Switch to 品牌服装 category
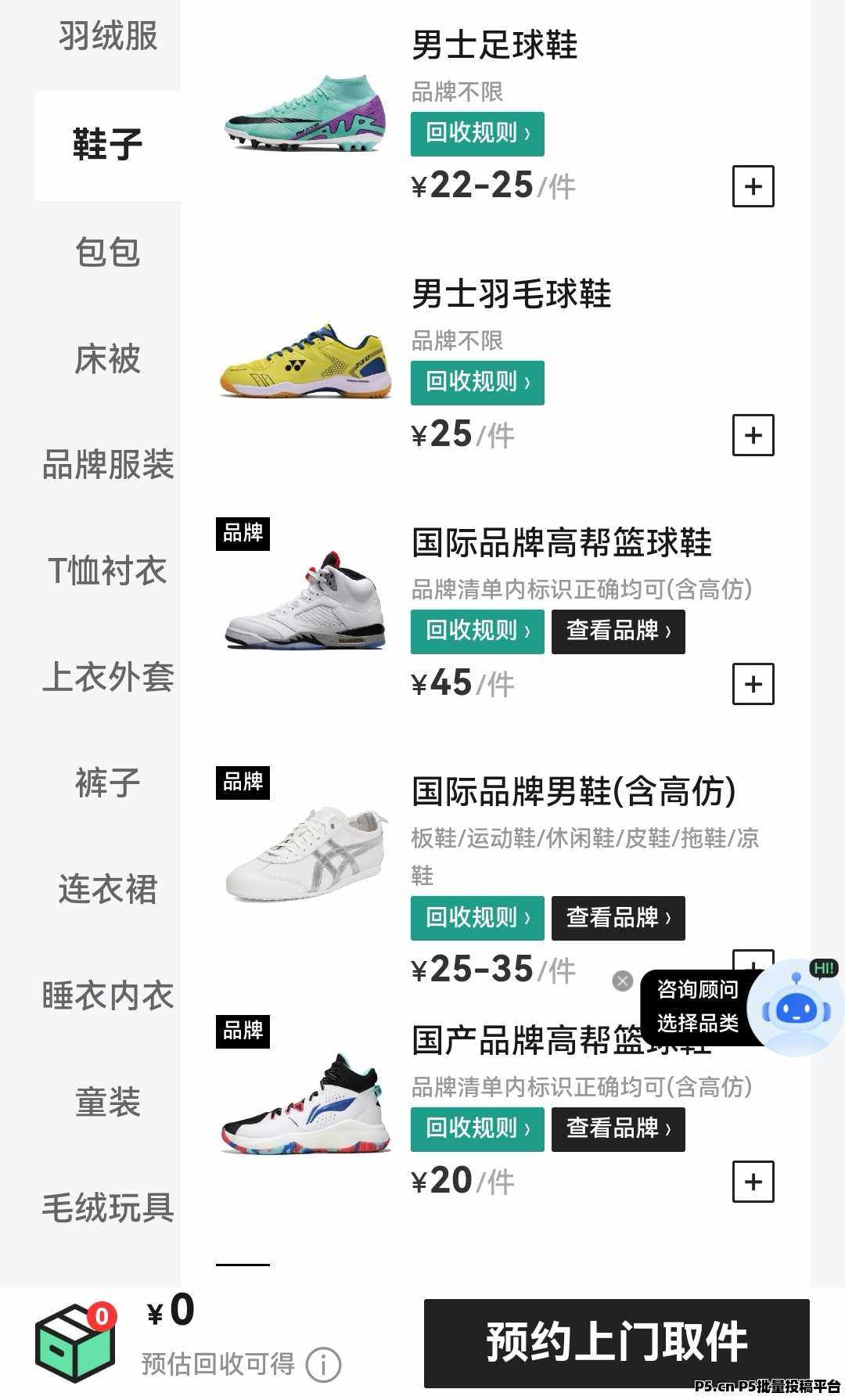 (x=107, y=465)
